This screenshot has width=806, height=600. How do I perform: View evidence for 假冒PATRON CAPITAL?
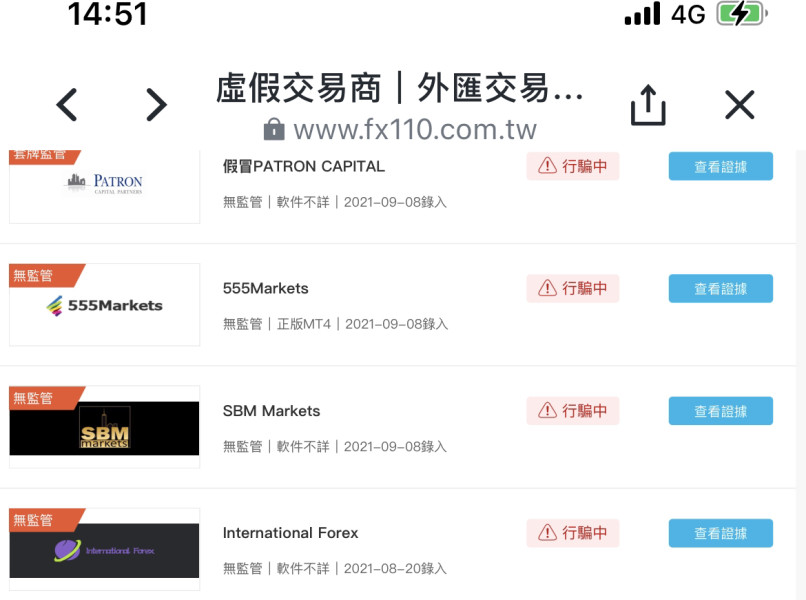point(720,166)
